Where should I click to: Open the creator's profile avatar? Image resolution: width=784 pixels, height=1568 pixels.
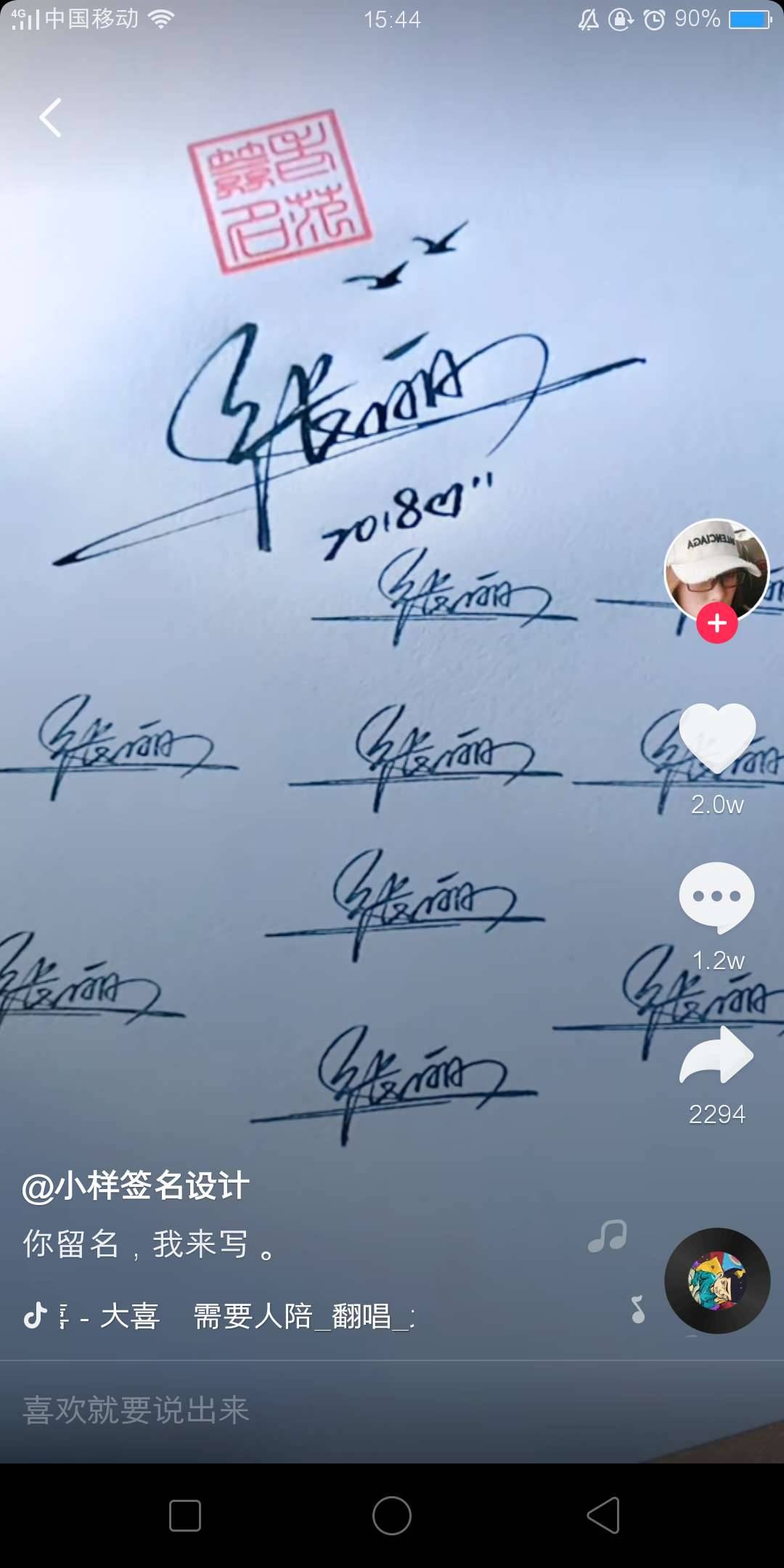coord(716,570)
